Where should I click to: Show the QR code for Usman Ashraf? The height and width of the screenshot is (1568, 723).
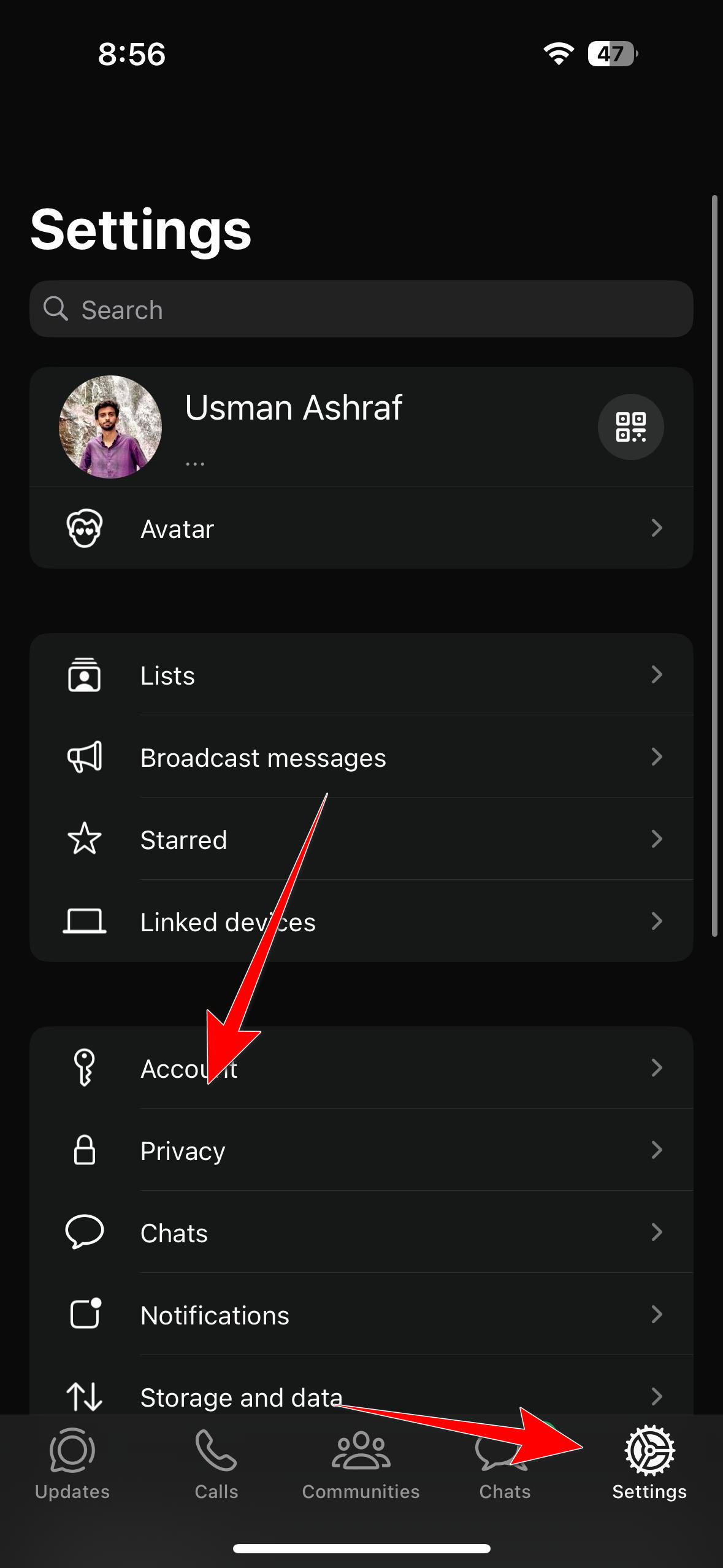tap(630, 427)
